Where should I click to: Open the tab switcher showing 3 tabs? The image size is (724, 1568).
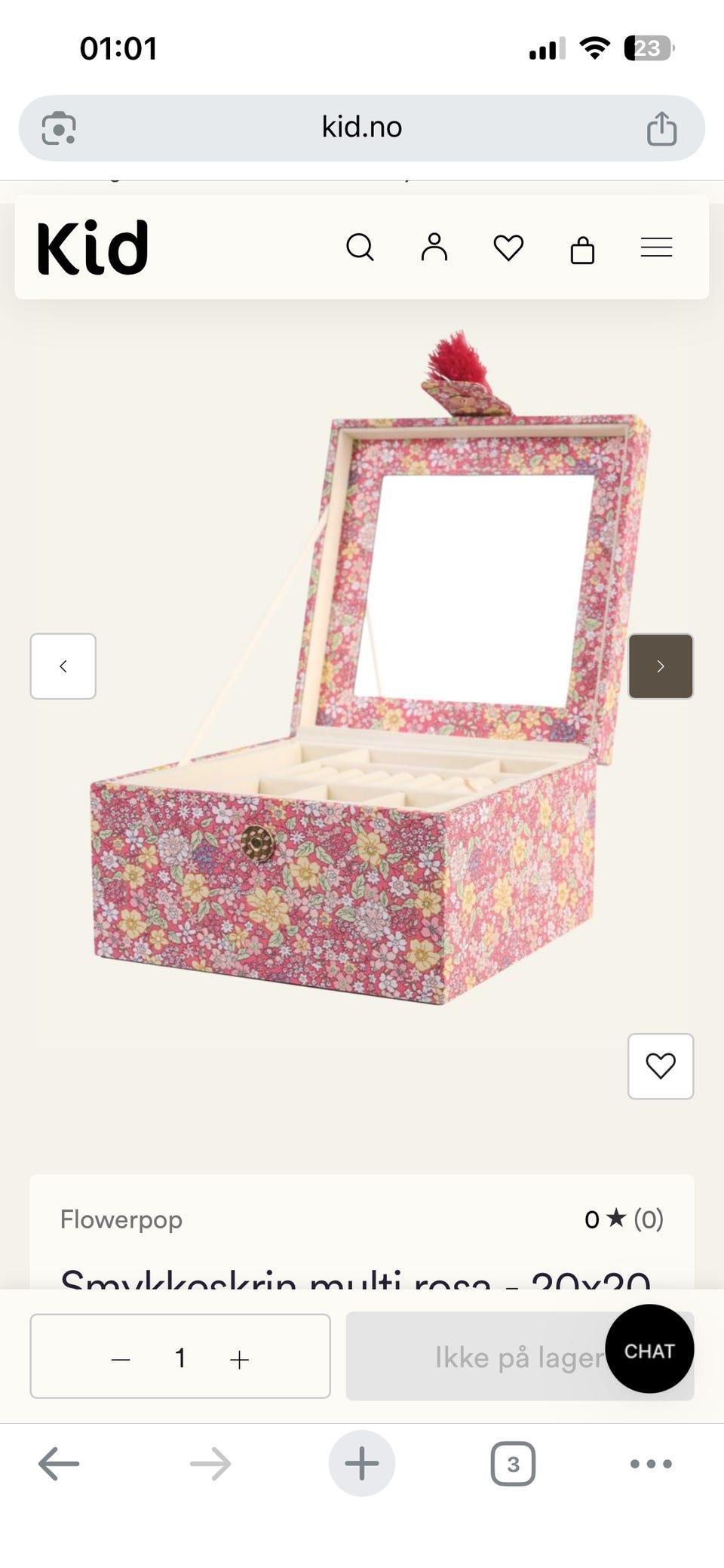pyautogui.click(x=513, y=1464)
